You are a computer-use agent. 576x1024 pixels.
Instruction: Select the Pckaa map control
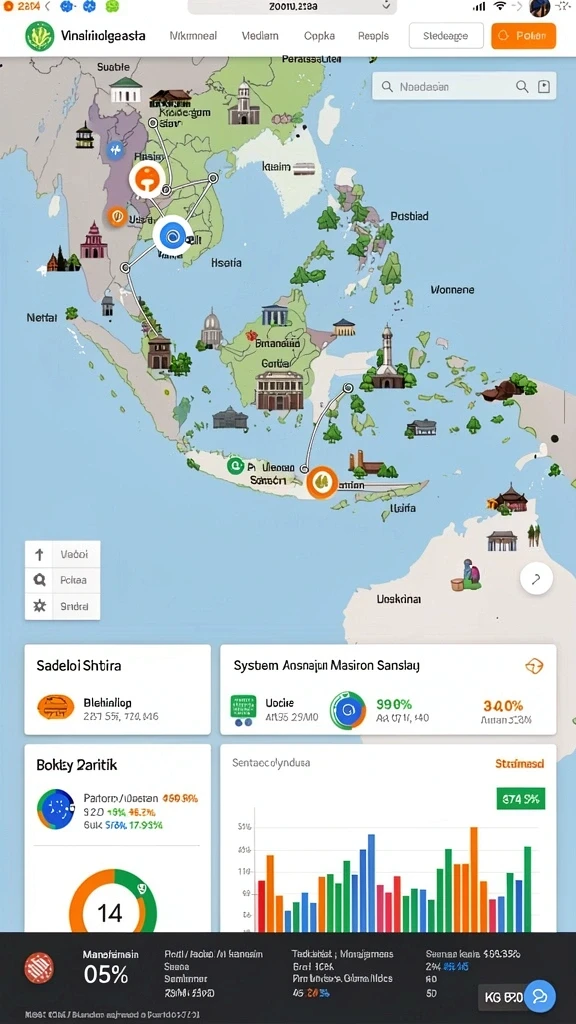[63, 580]
